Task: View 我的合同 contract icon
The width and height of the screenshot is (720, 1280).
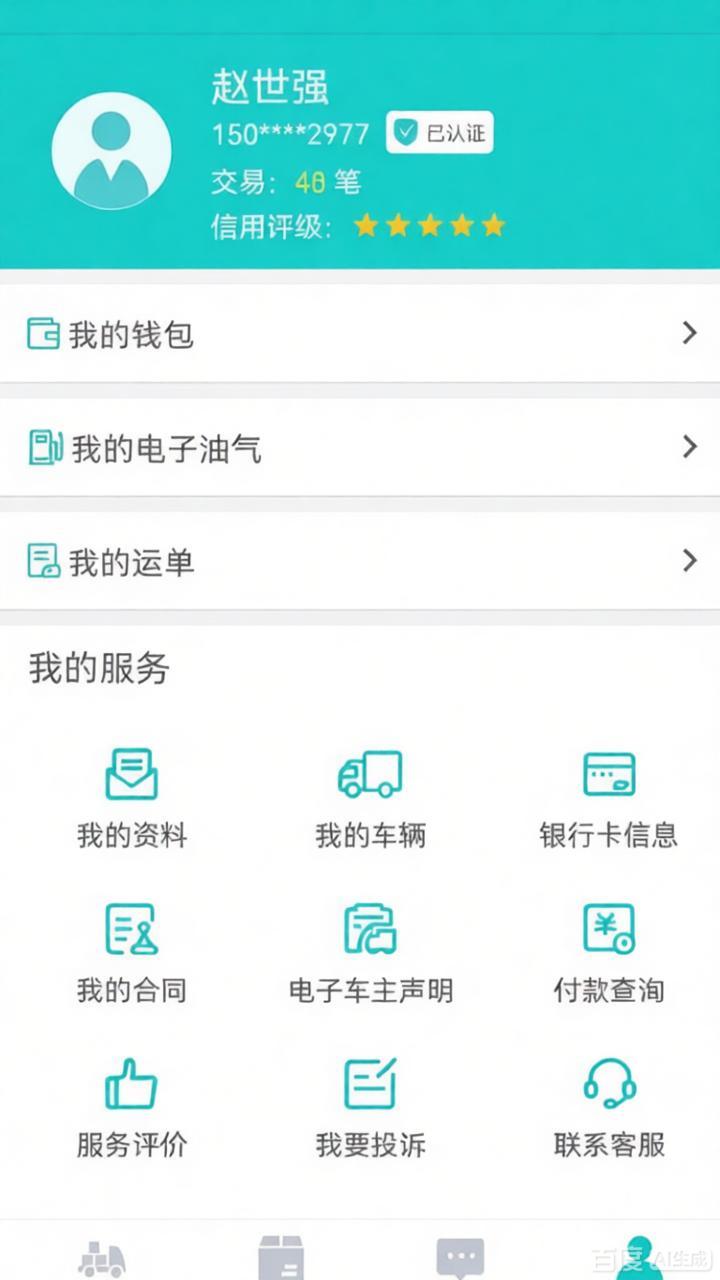Action: click(x=131, y=928)
